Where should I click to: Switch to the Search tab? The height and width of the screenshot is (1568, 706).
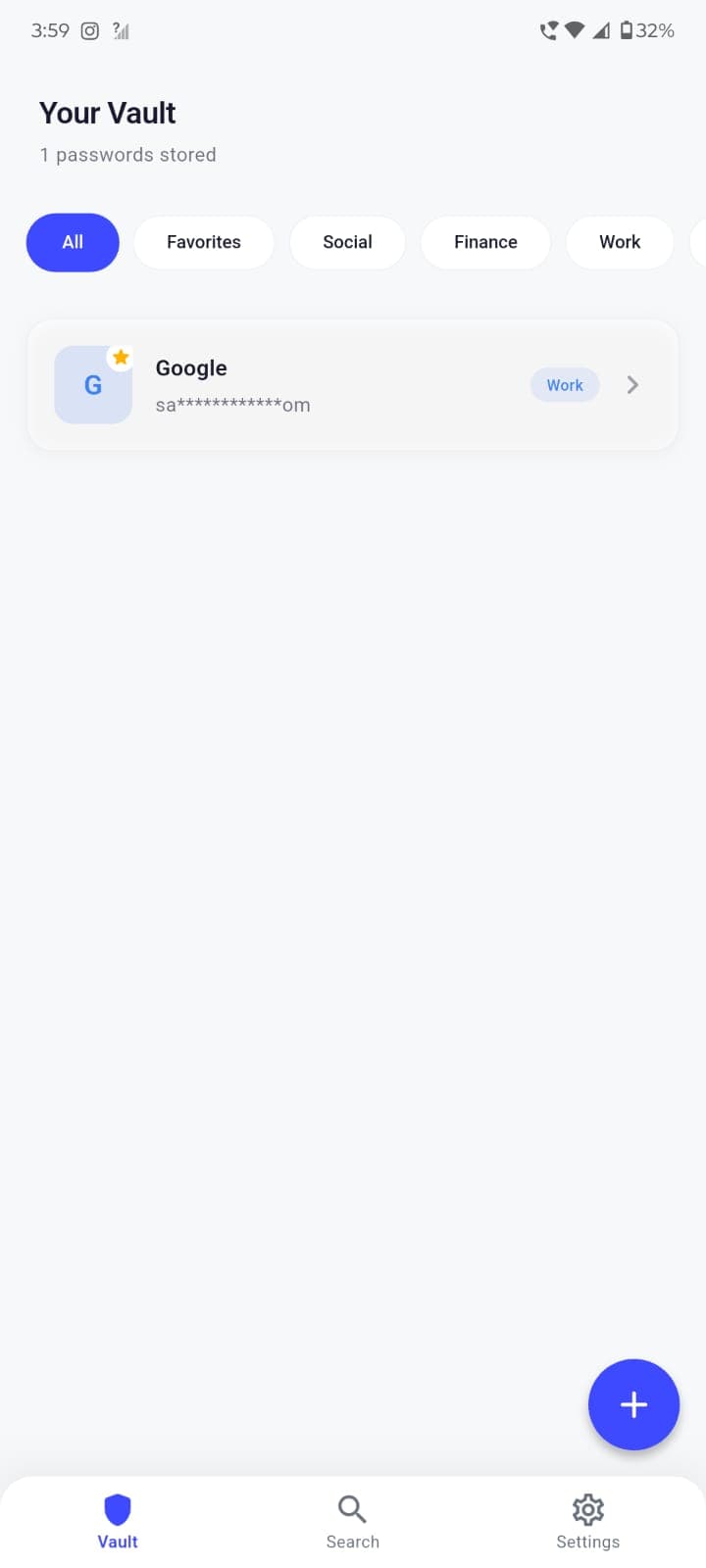click(x=352, y=1521)
